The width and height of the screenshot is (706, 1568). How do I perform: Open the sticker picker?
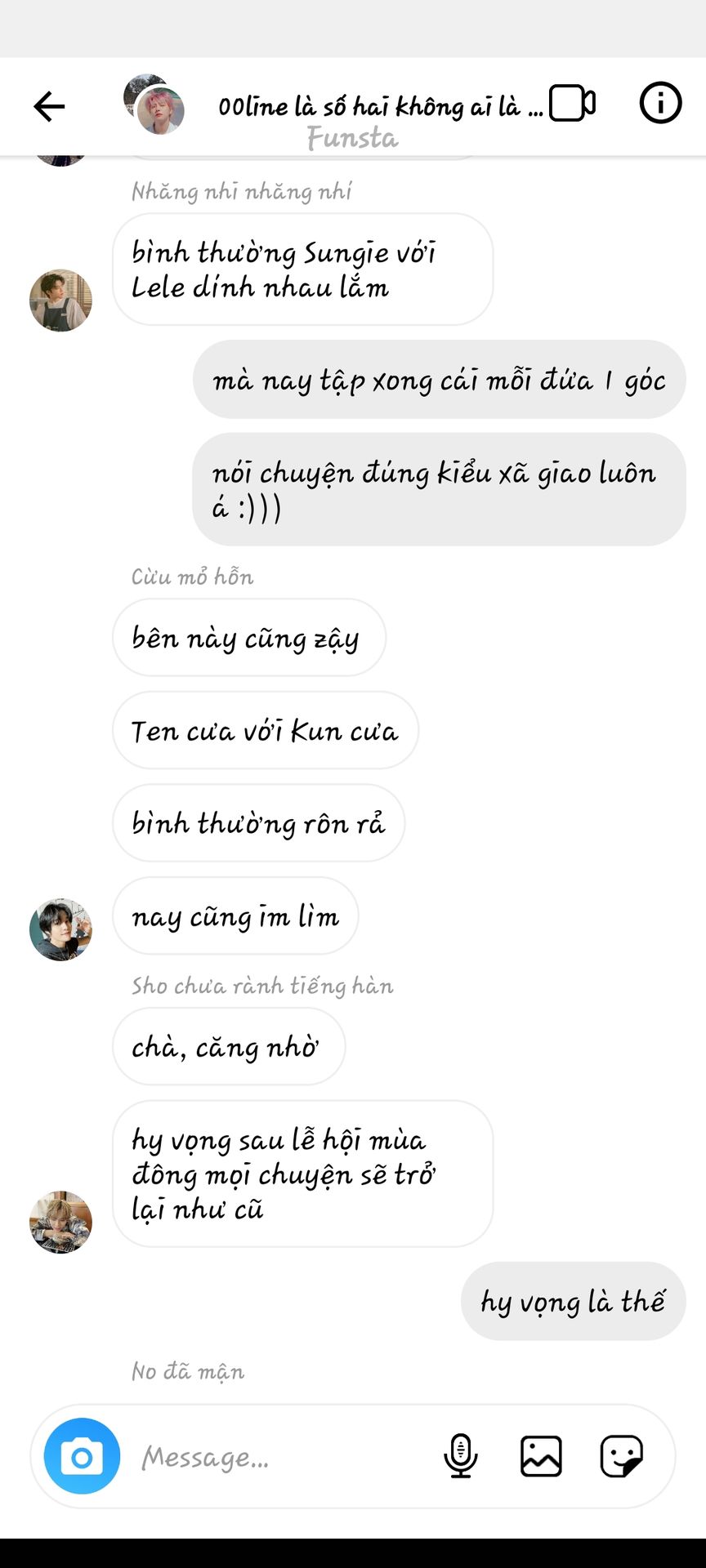click(x=622, y=1456)
